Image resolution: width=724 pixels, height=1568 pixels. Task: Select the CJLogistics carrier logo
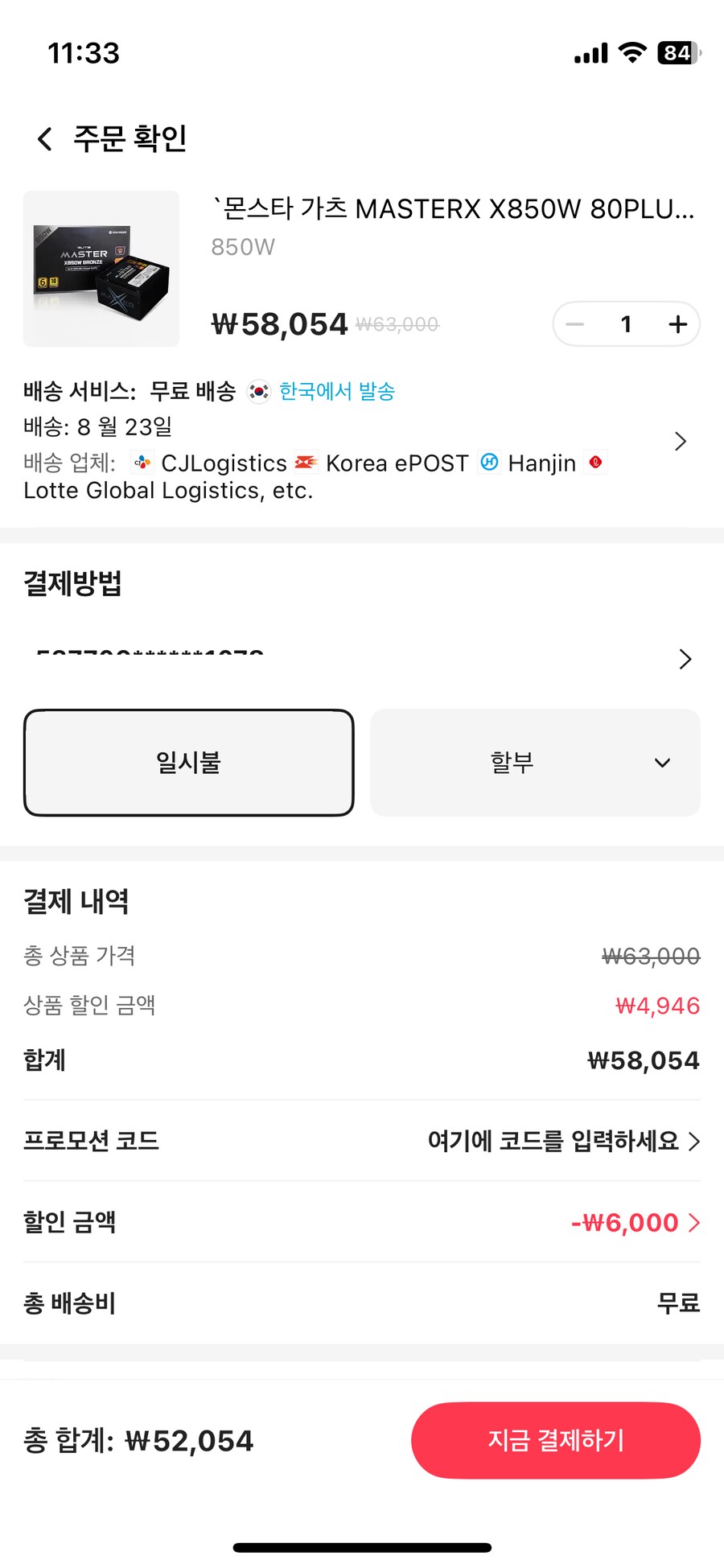[143, 463]
